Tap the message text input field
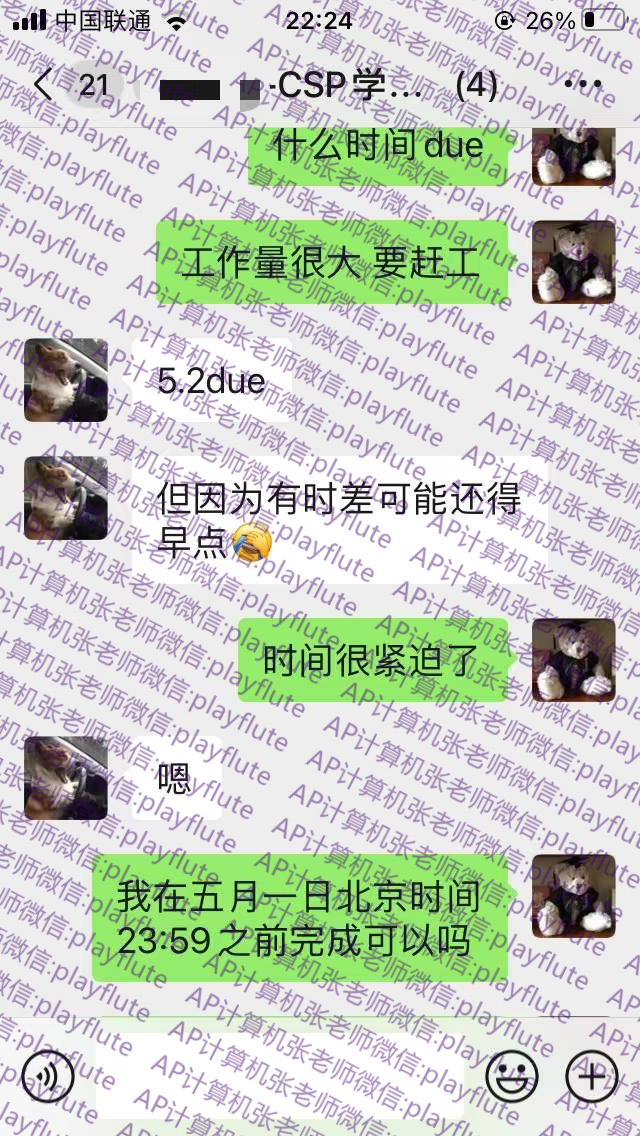 pyautogui.click(x=280, y=1076)
